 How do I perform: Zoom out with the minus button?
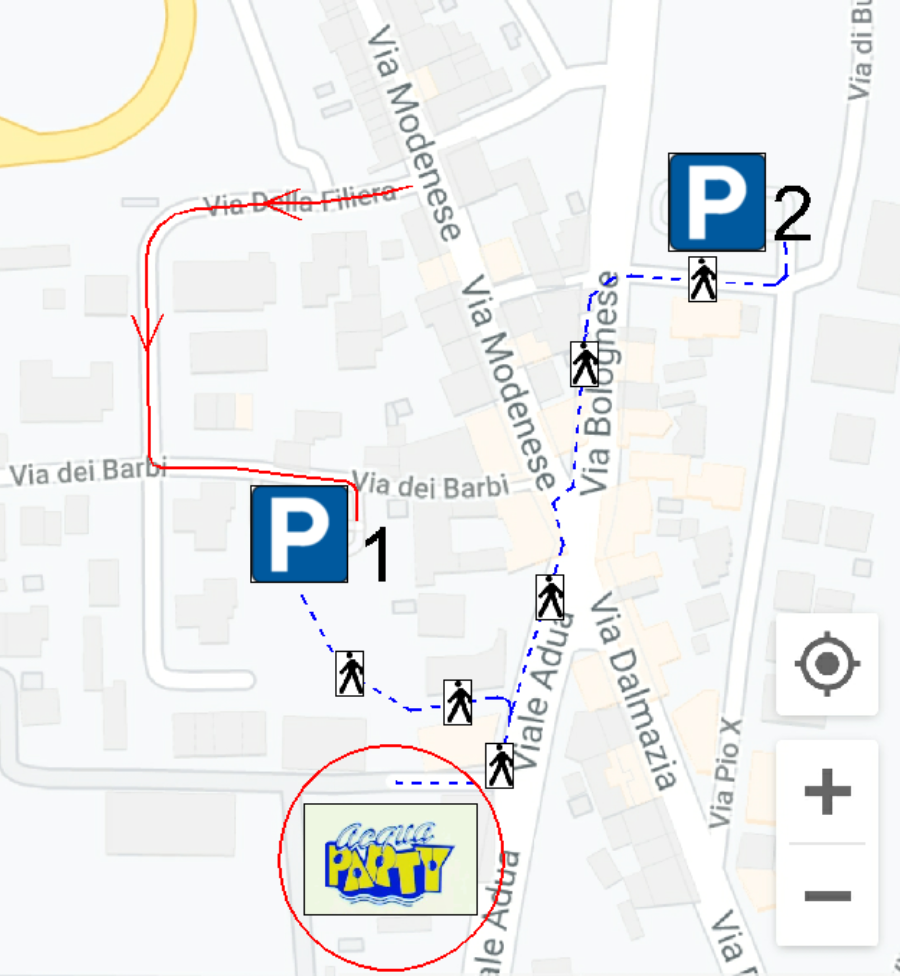pyautogui.click(x=827, y=894)
